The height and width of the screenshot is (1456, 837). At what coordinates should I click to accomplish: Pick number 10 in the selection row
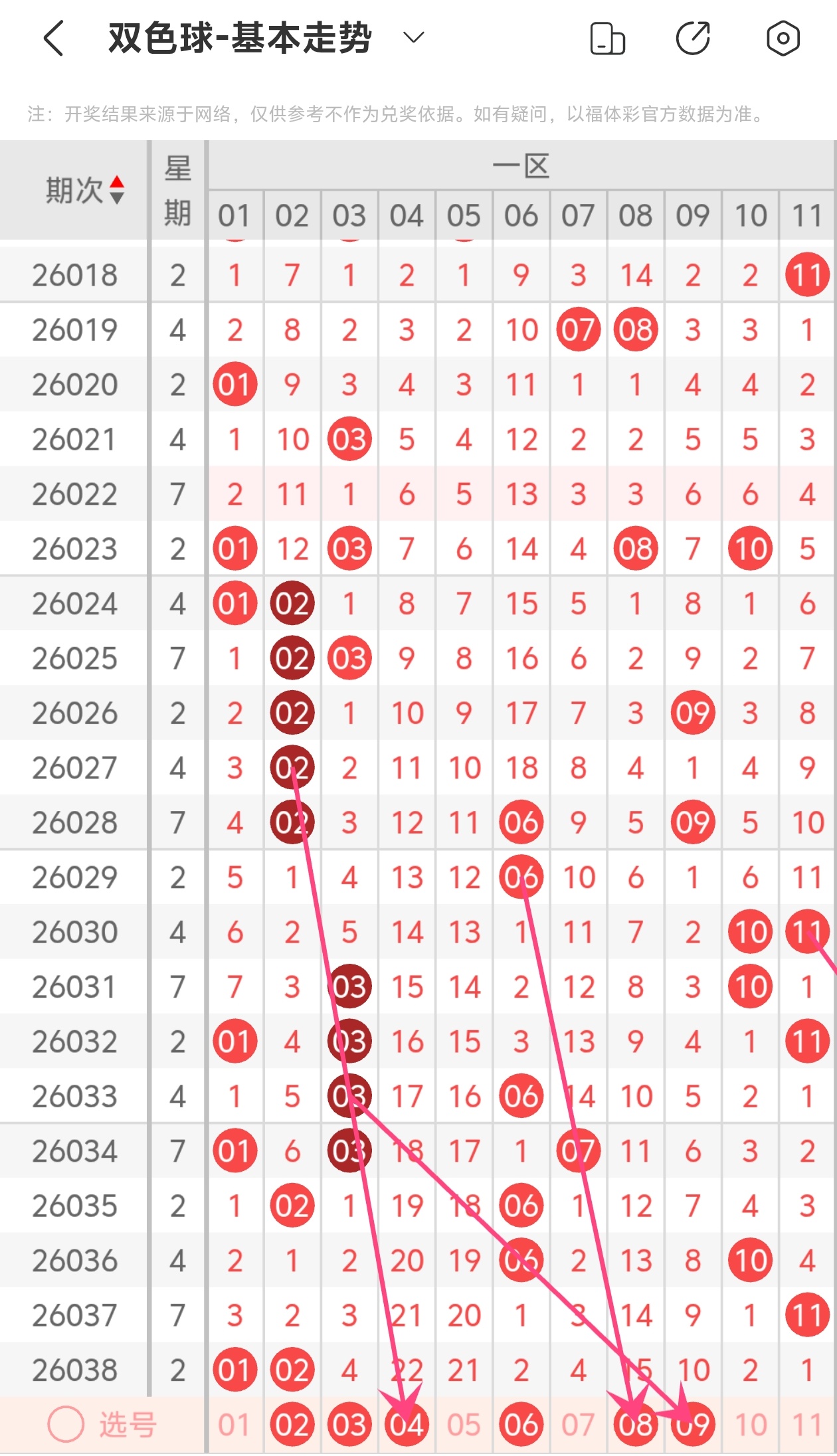tap(750, 1424)
